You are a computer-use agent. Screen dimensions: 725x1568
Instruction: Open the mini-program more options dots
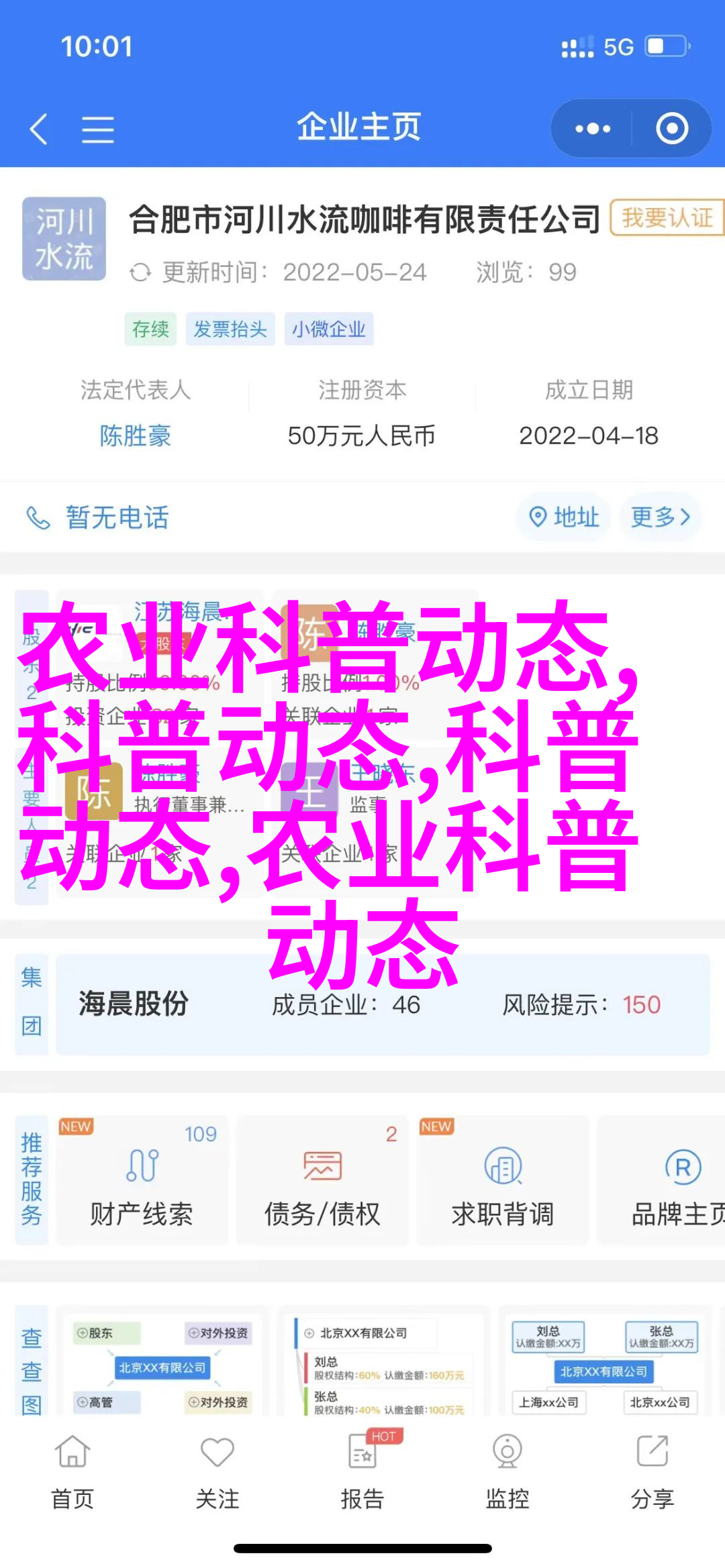tap(593, 129)
